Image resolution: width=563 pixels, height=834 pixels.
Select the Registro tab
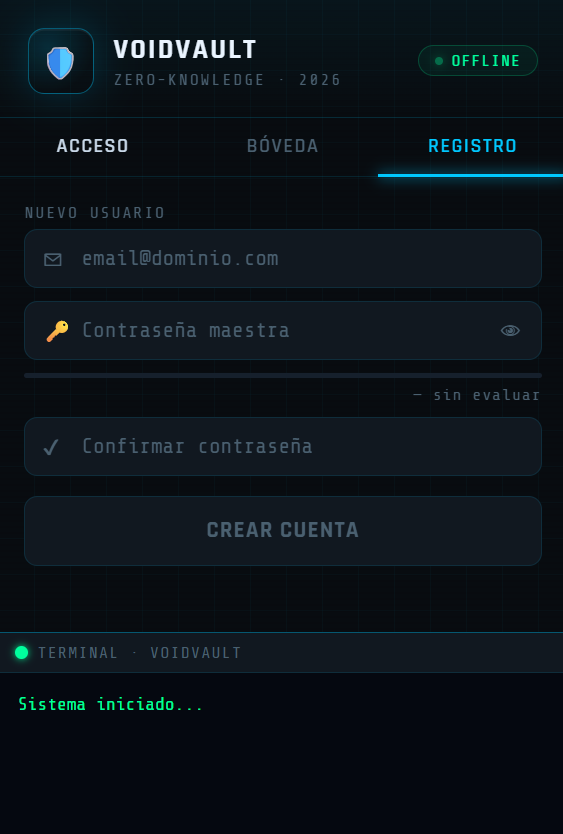coord(471,146)
